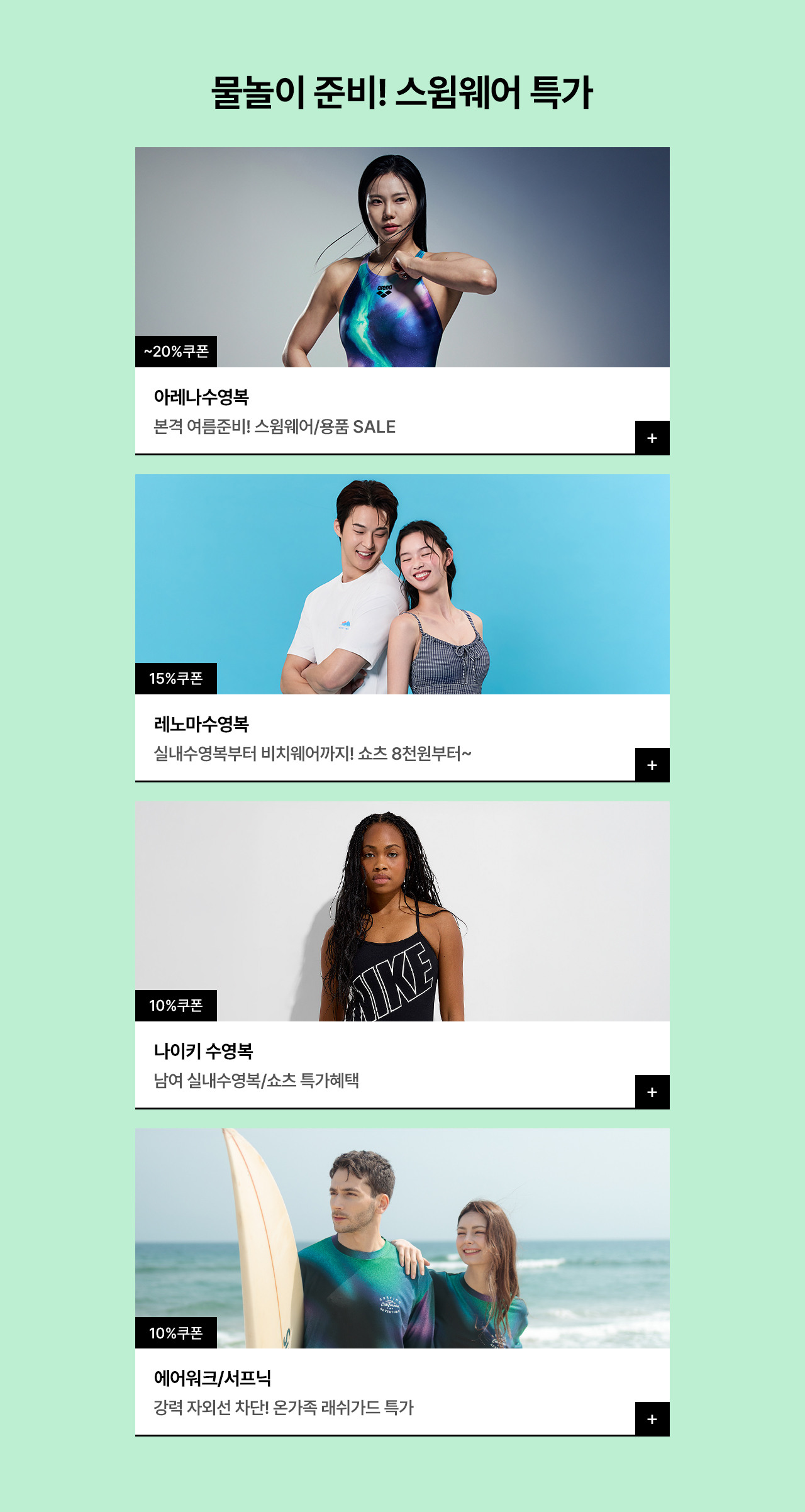Screen dimensions: 805x1512
Task: Open the 에어워크/서프닉 rashguard card
Action: (x=402, y=1239)
